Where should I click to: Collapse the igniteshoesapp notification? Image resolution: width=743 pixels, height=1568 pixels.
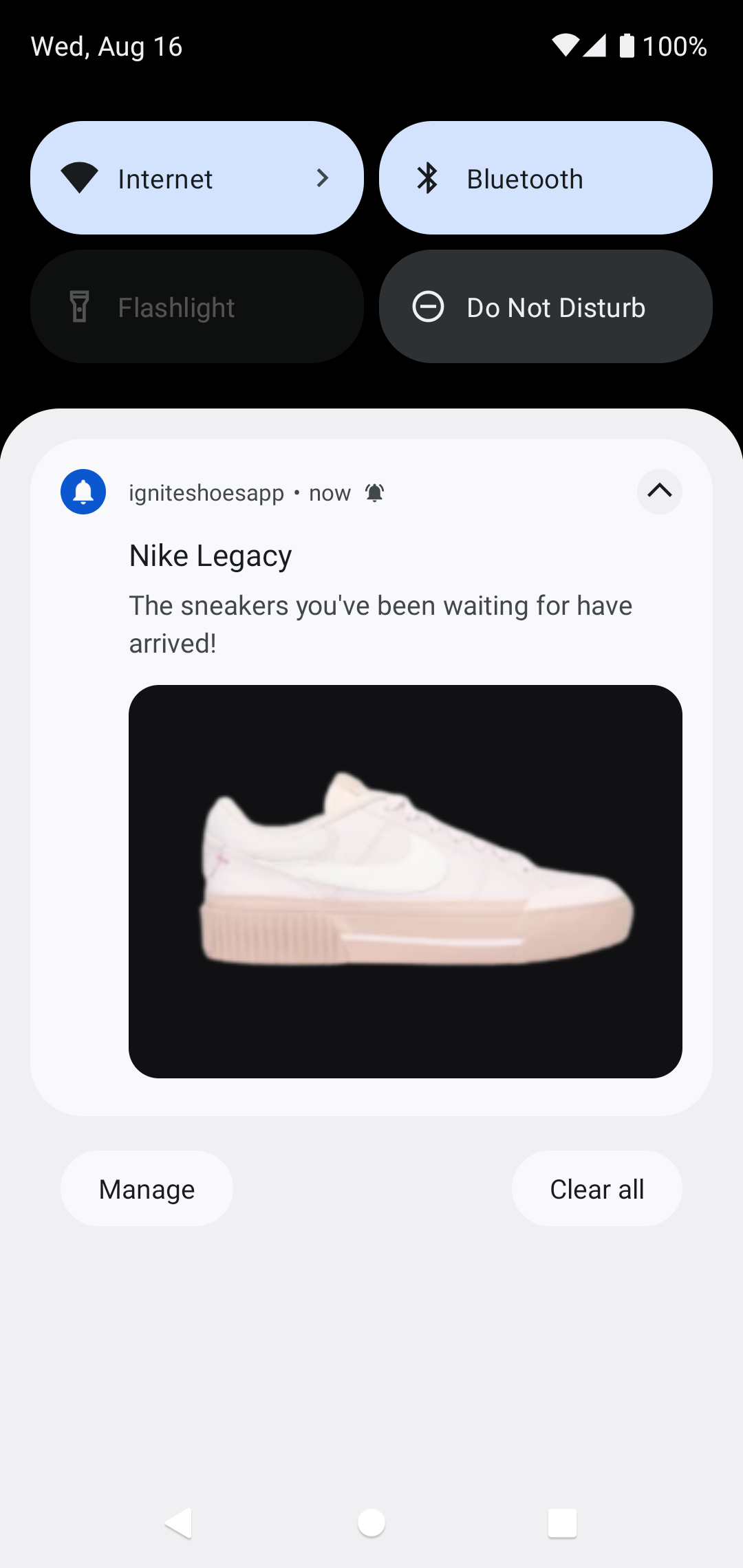[659, 492]
